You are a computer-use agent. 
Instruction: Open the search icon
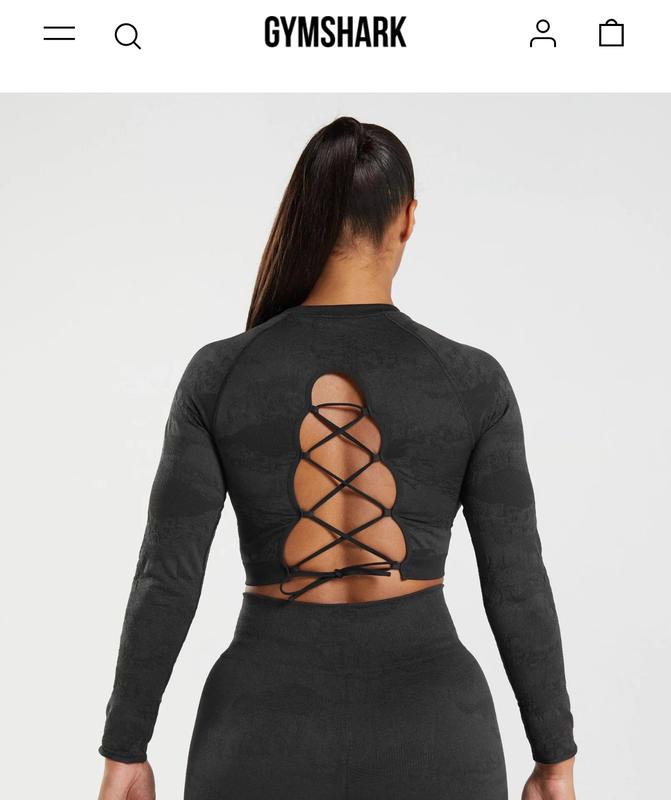click(x=127, y=36)
